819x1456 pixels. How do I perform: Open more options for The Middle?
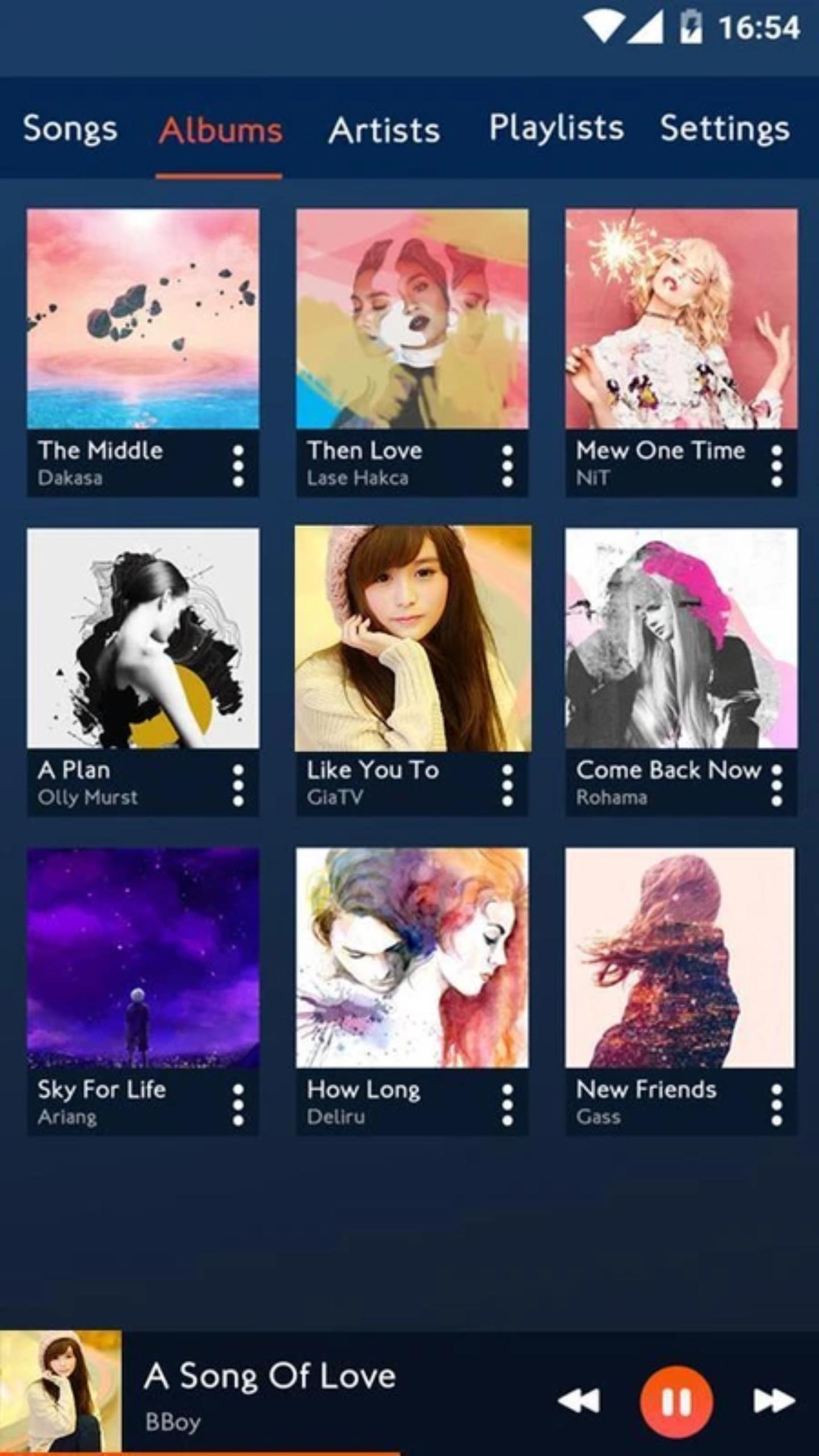238,466
